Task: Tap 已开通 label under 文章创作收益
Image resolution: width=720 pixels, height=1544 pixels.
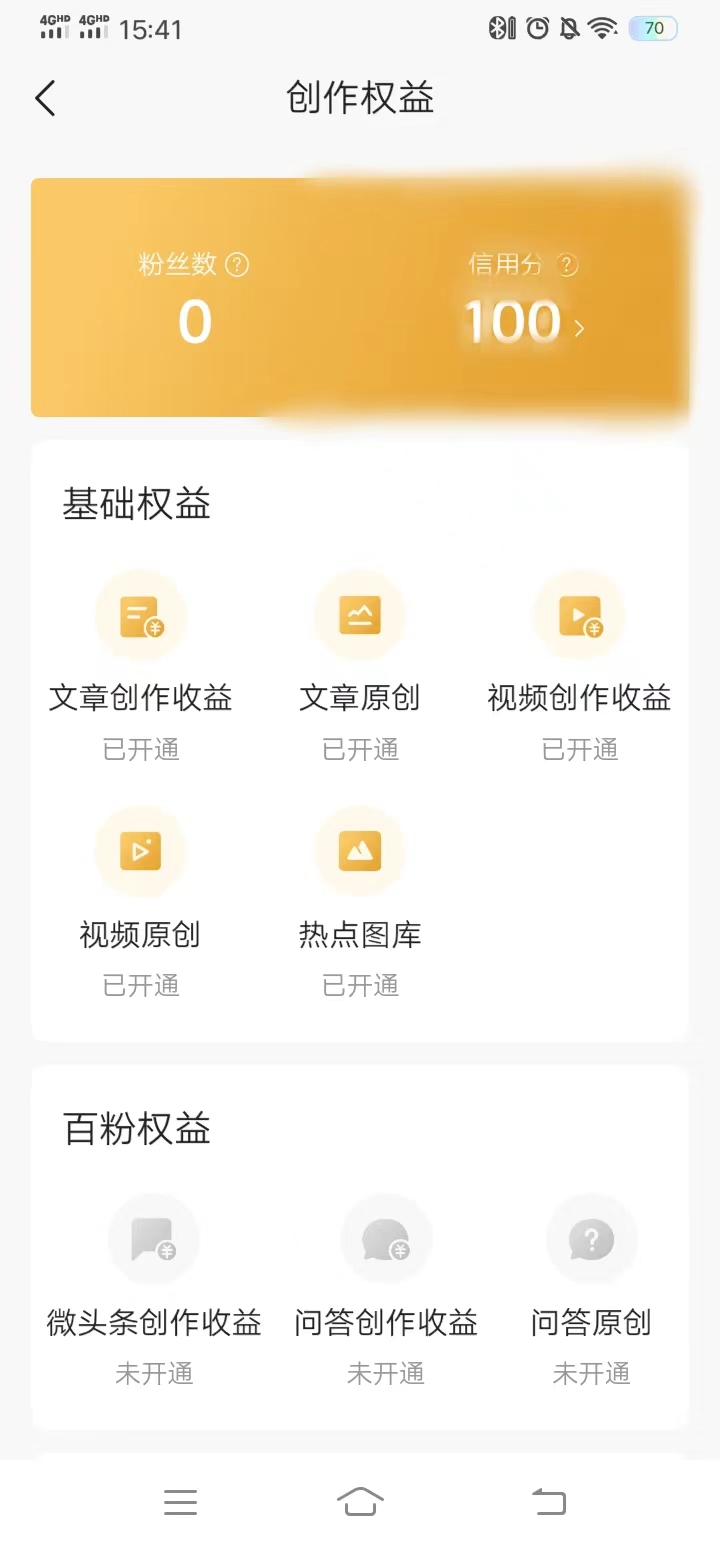Action: click(140, 750)
